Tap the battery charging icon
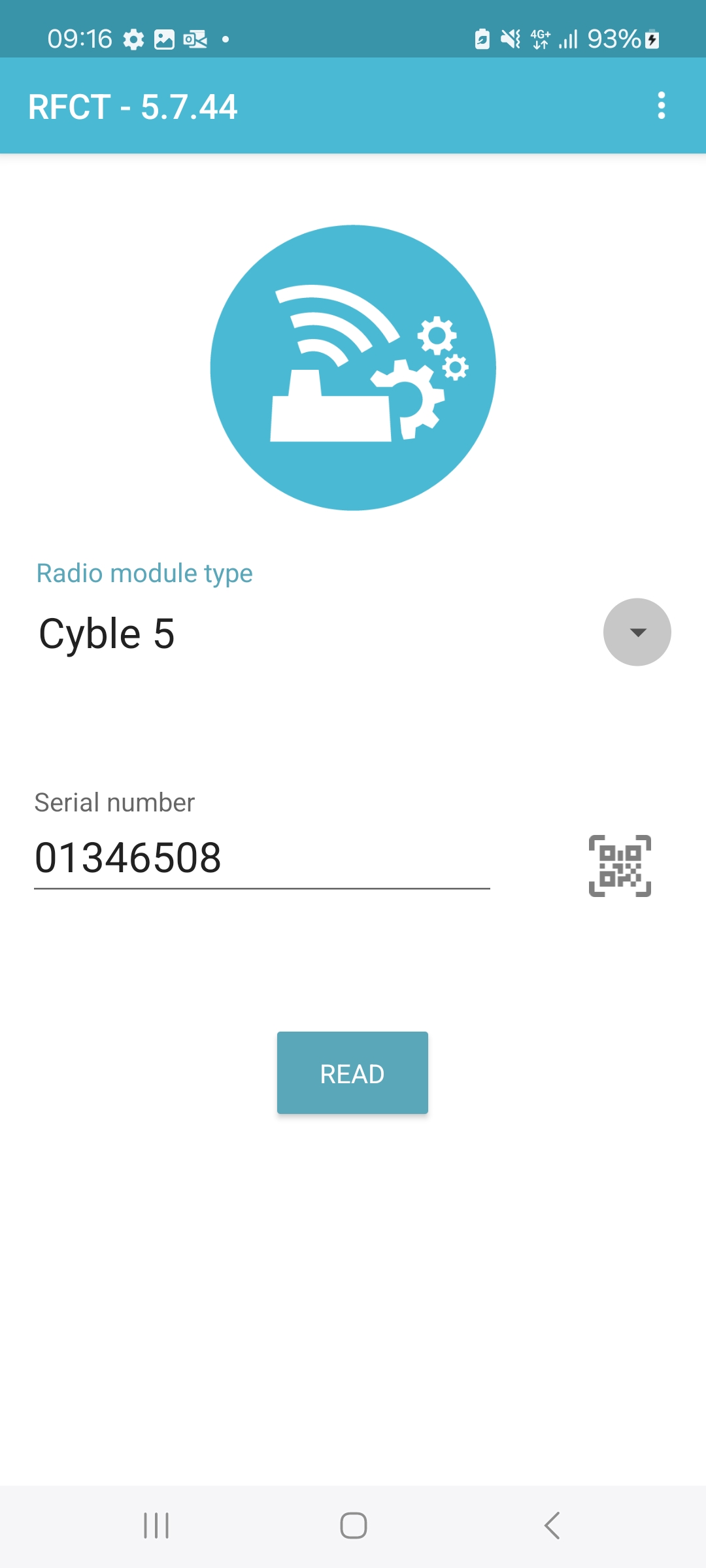 pyautogui.click(x=650, y=39)
